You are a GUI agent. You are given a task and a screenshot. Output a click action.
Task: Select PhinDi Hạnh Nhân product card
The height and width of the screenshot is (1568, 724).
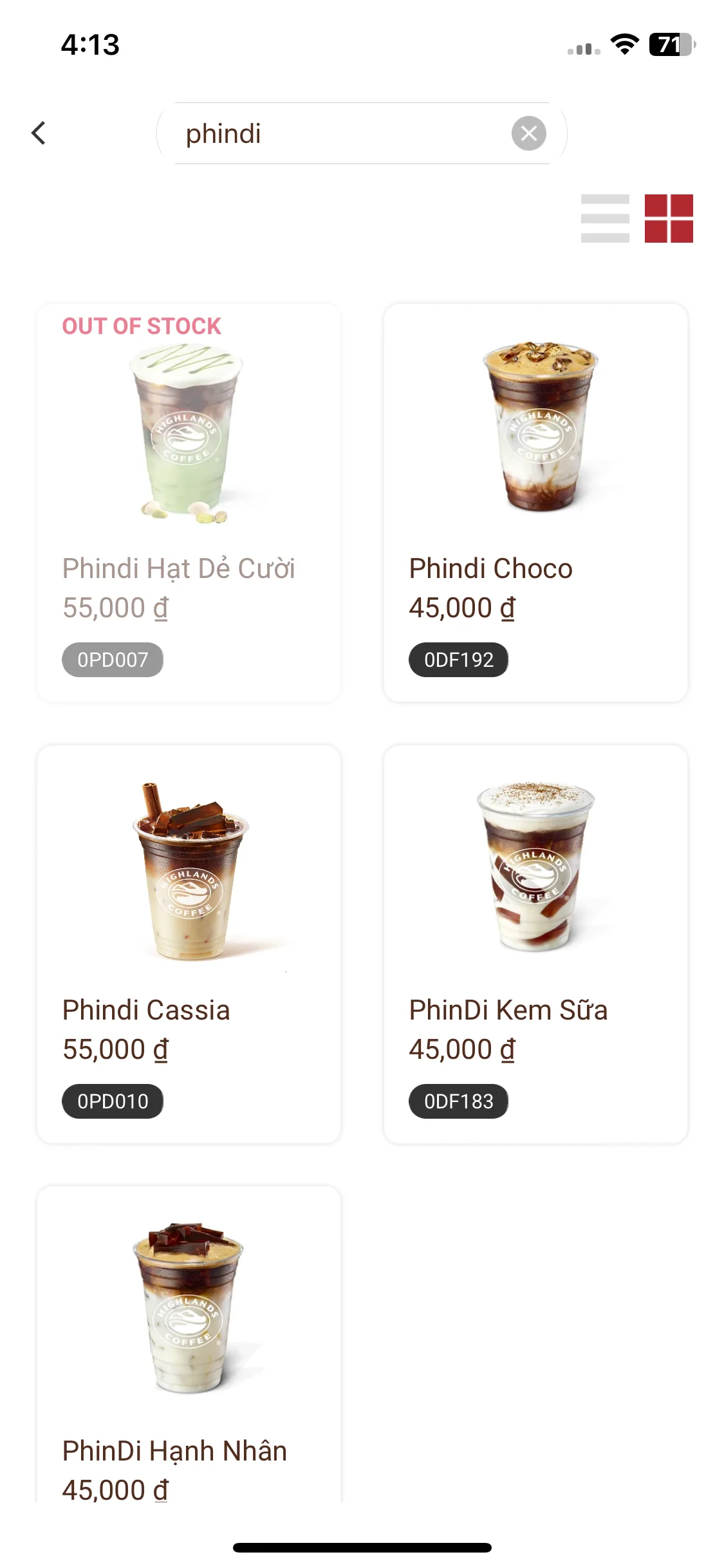point(189,1345)
